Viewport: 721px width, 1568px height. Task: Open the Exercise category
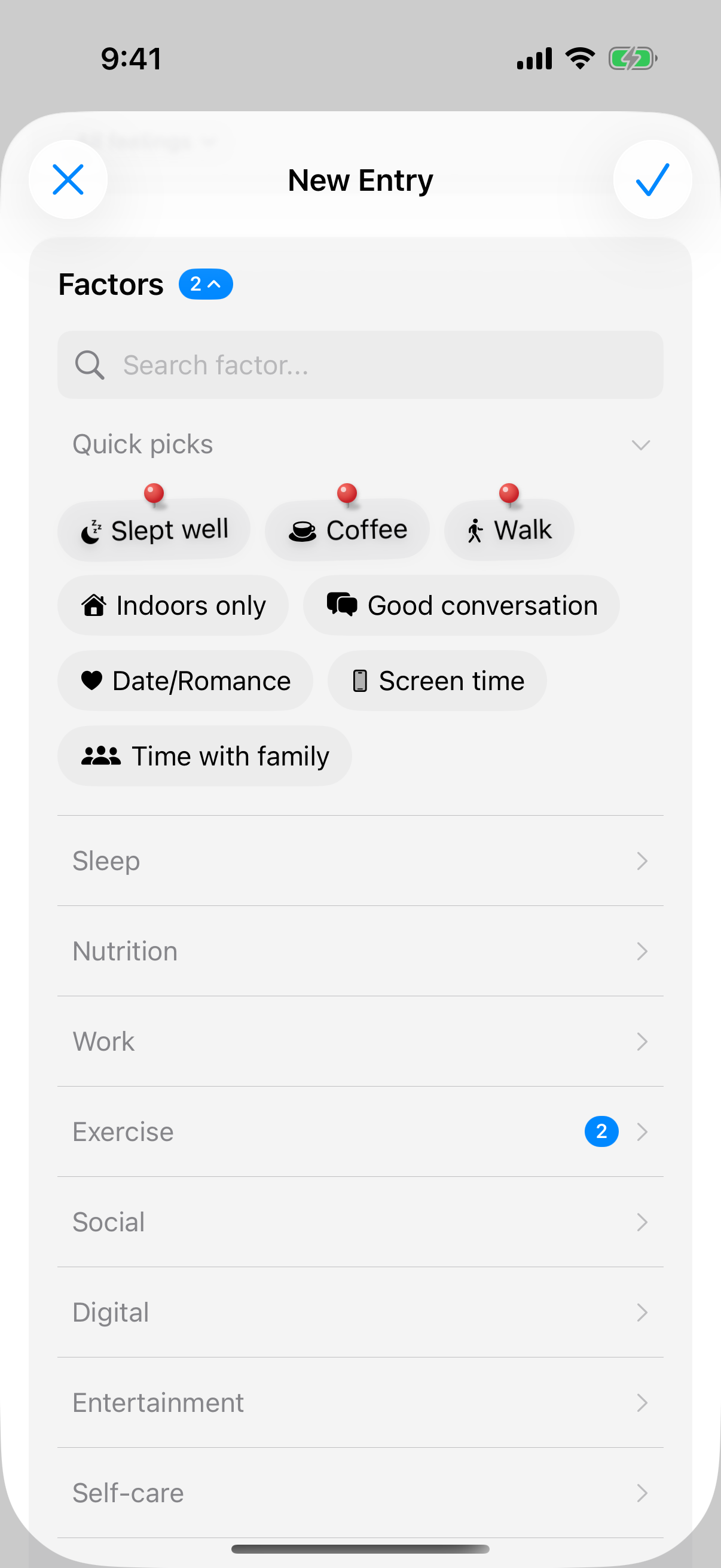click(360, 1131)
